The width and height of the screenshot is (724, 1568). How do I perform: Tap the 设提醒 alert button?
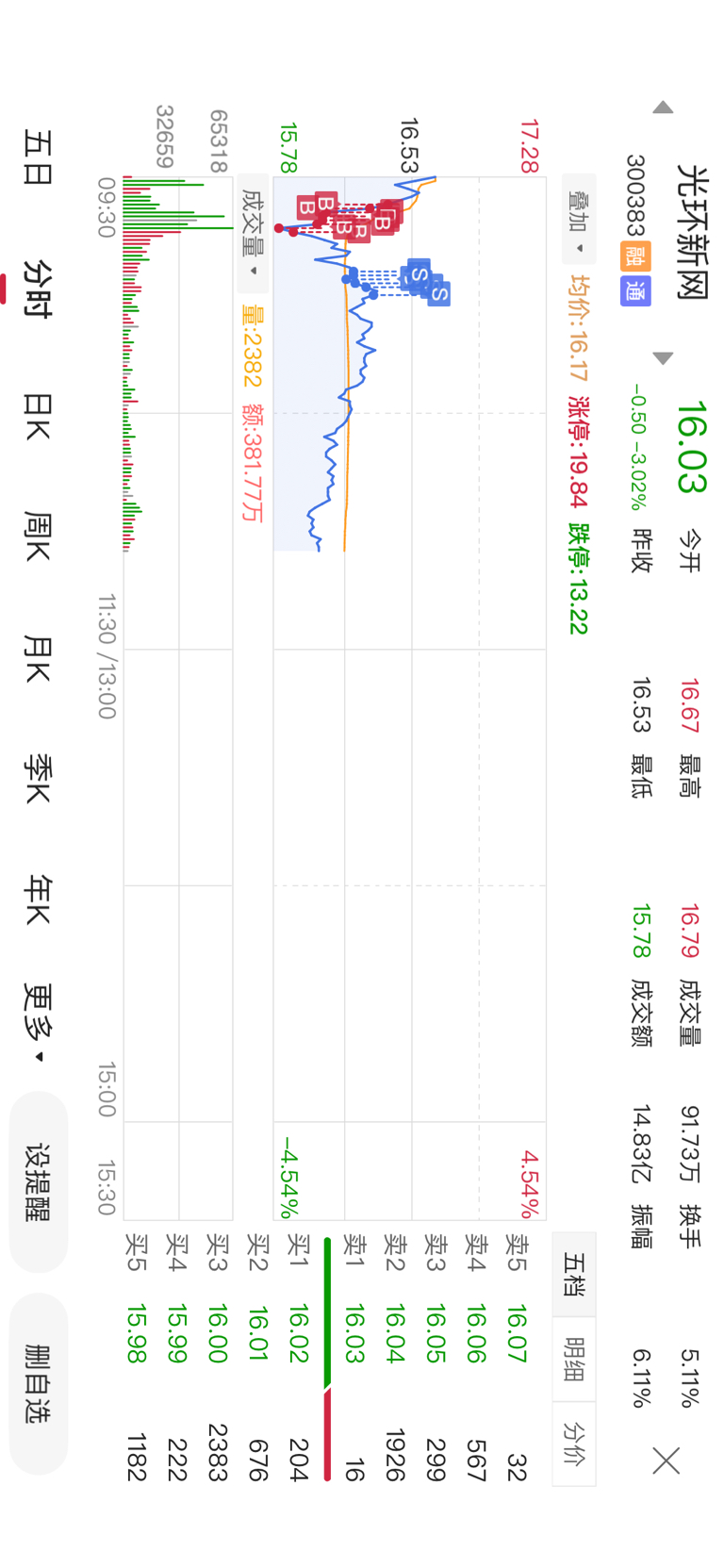coord(39,1182)
